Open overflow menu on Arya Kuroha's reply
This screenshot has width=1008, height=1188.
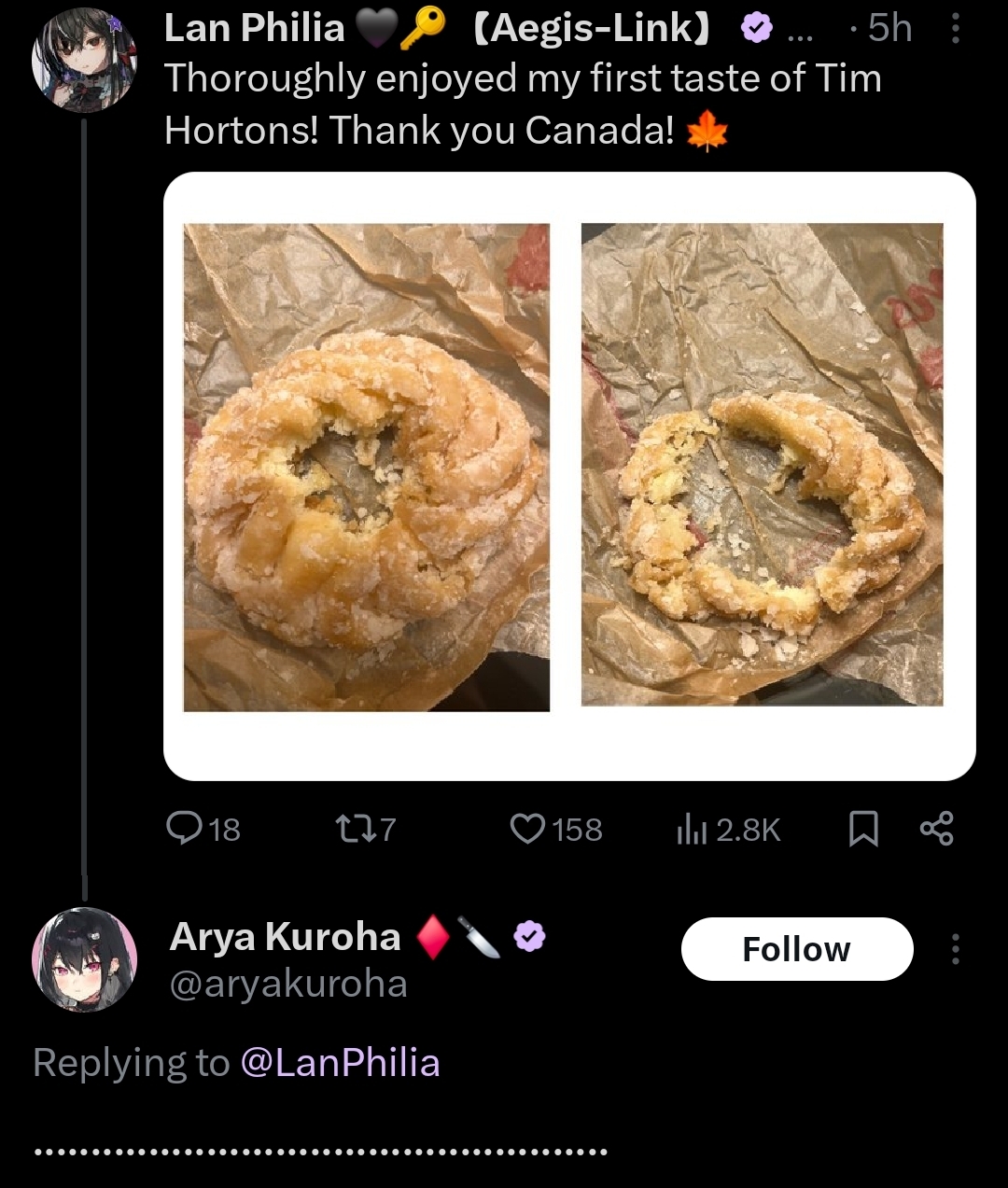pyautogui.click(x=955, y=949)
